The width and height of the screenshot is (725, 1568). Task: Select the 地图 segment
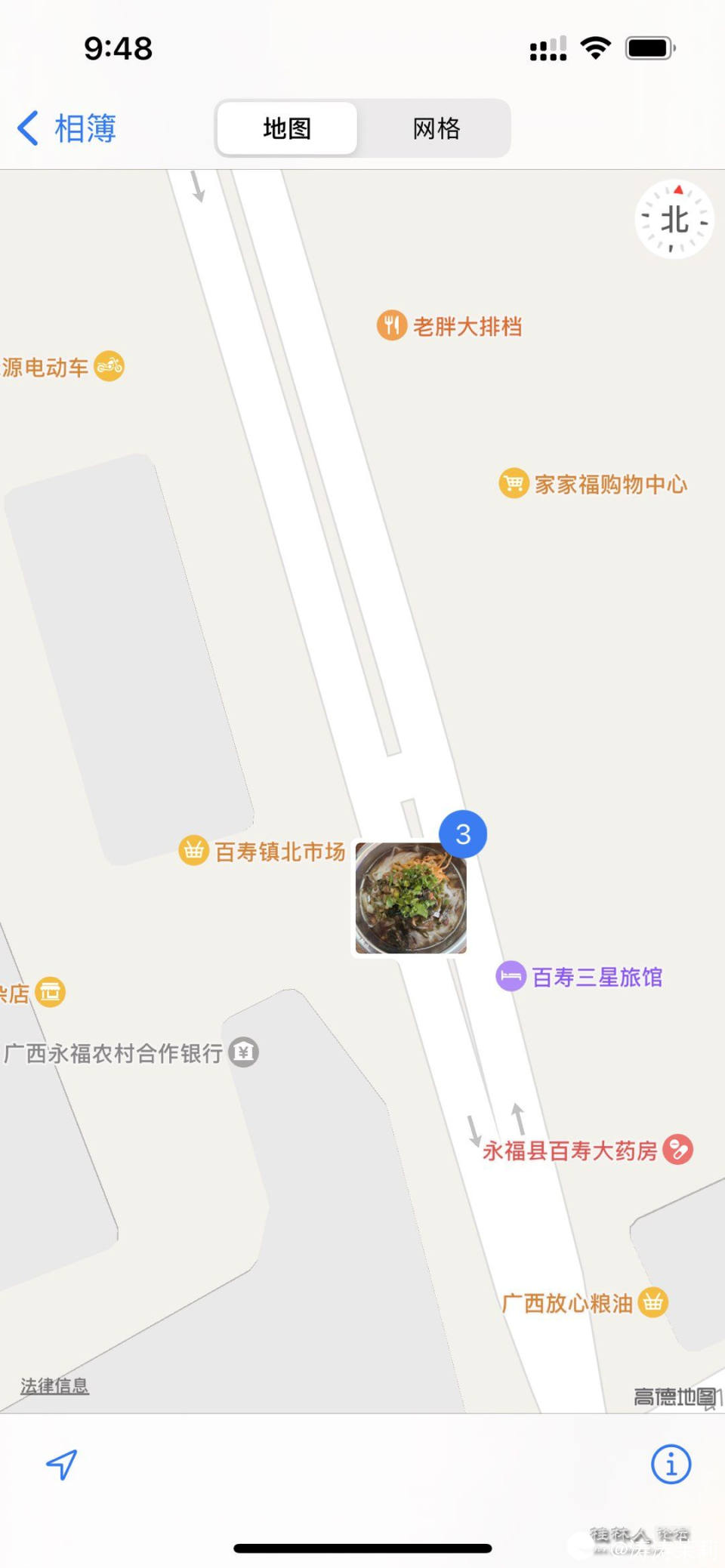coord(287,128)
